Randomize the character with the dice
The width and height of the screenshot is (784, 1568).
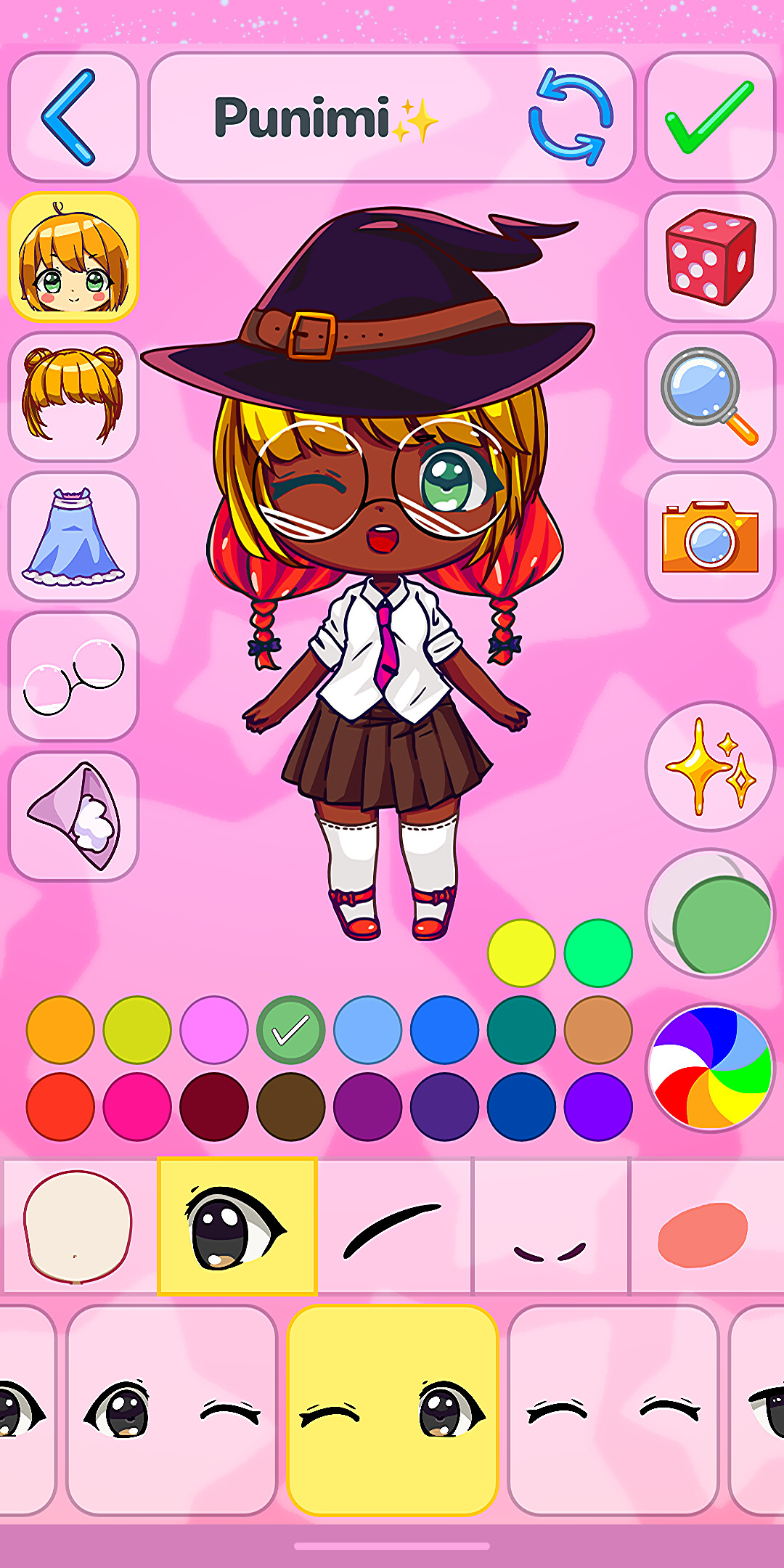710,257
